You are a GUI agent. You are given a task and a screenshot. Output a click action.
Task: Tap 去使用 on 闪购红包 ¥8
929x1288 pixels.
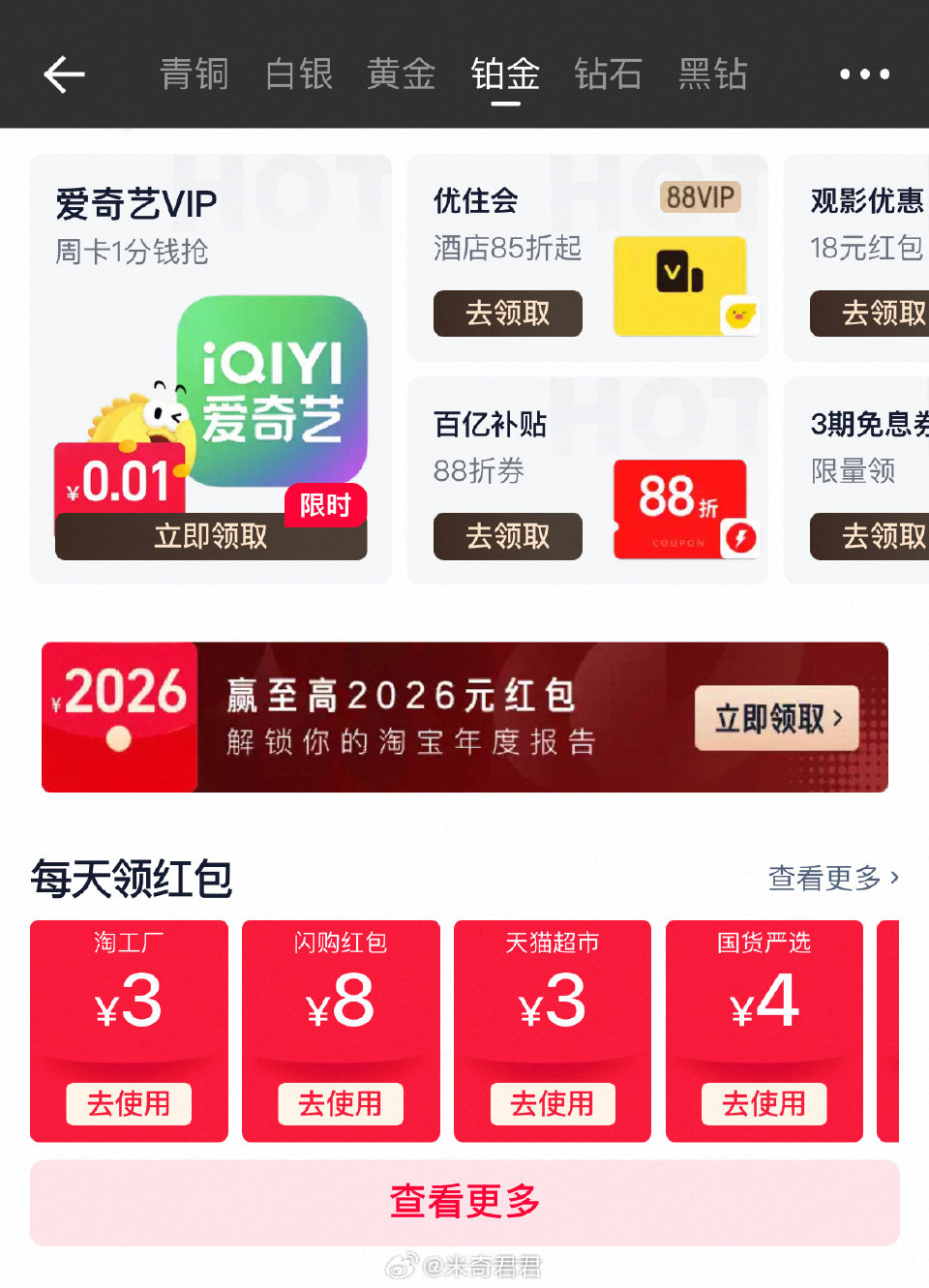(x=340, y=1103)
